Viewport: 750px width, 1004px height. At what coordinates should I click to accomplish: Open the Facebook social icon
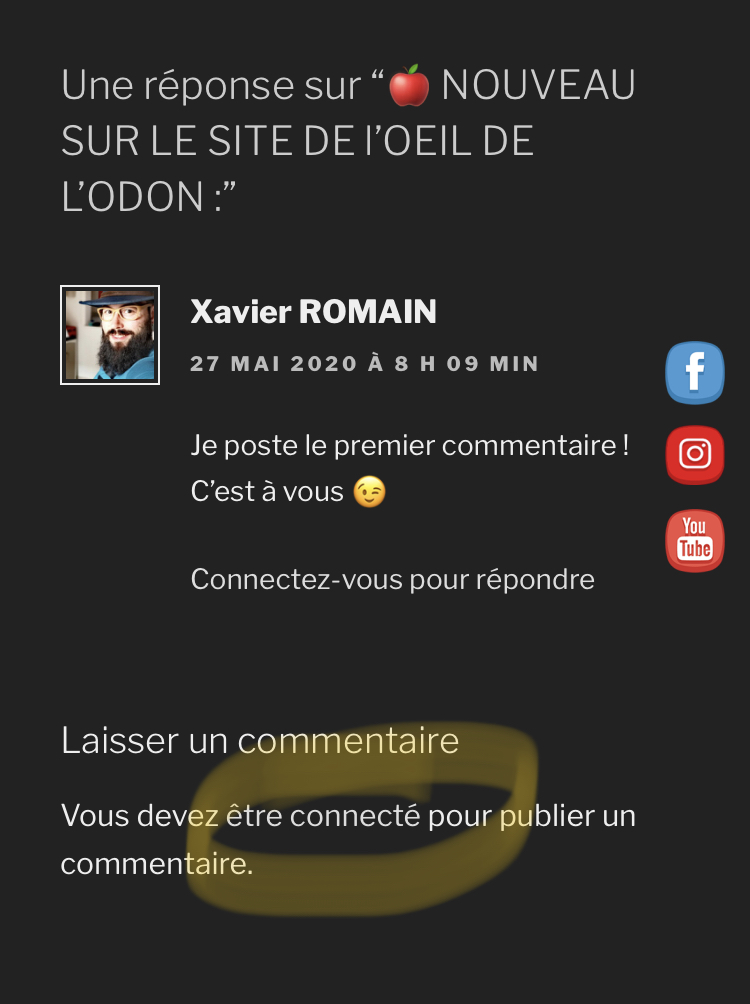coord(694,373)
